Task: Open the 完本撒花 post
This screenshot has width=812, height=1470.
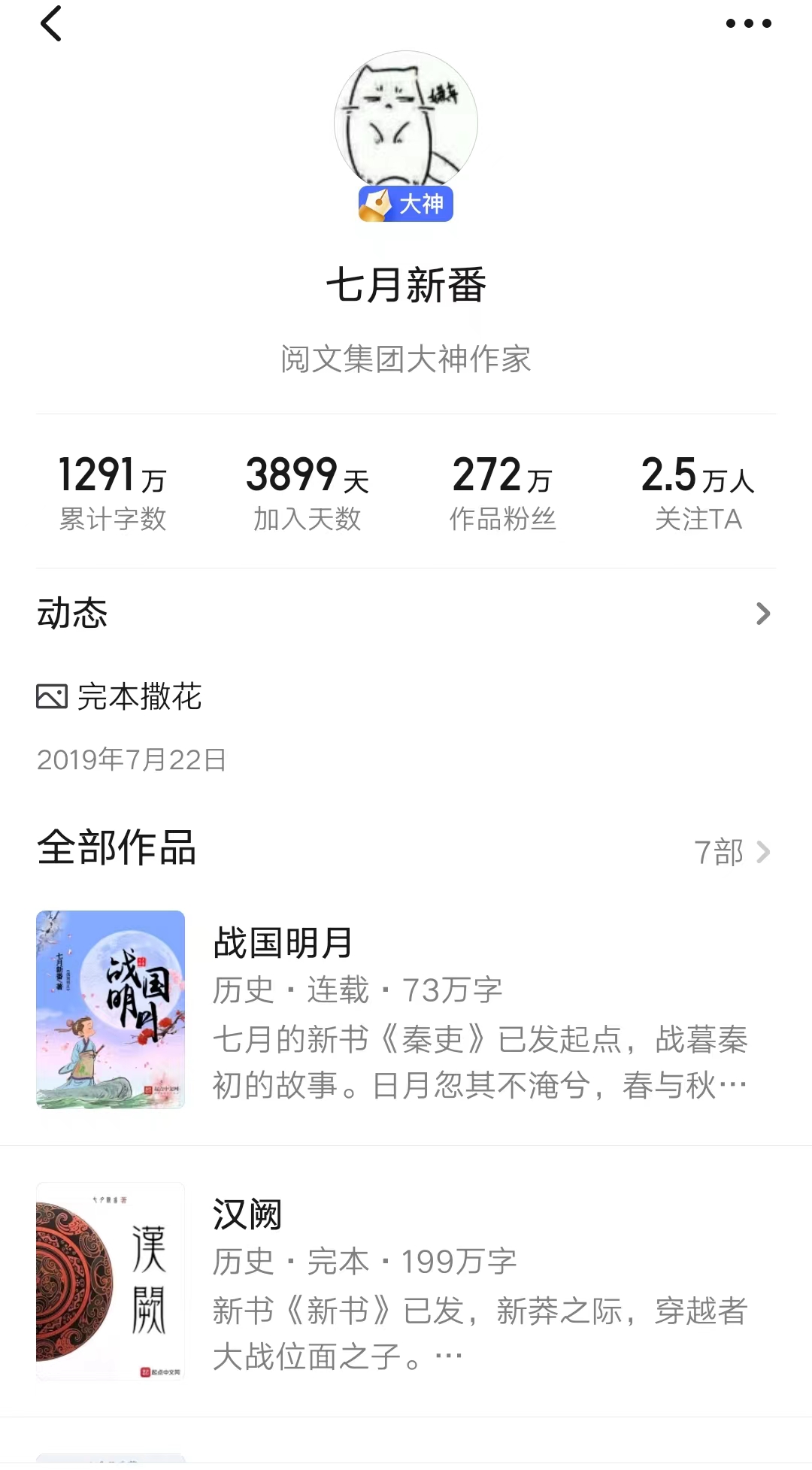Action: pyautogui.click(x=140, y=697)
